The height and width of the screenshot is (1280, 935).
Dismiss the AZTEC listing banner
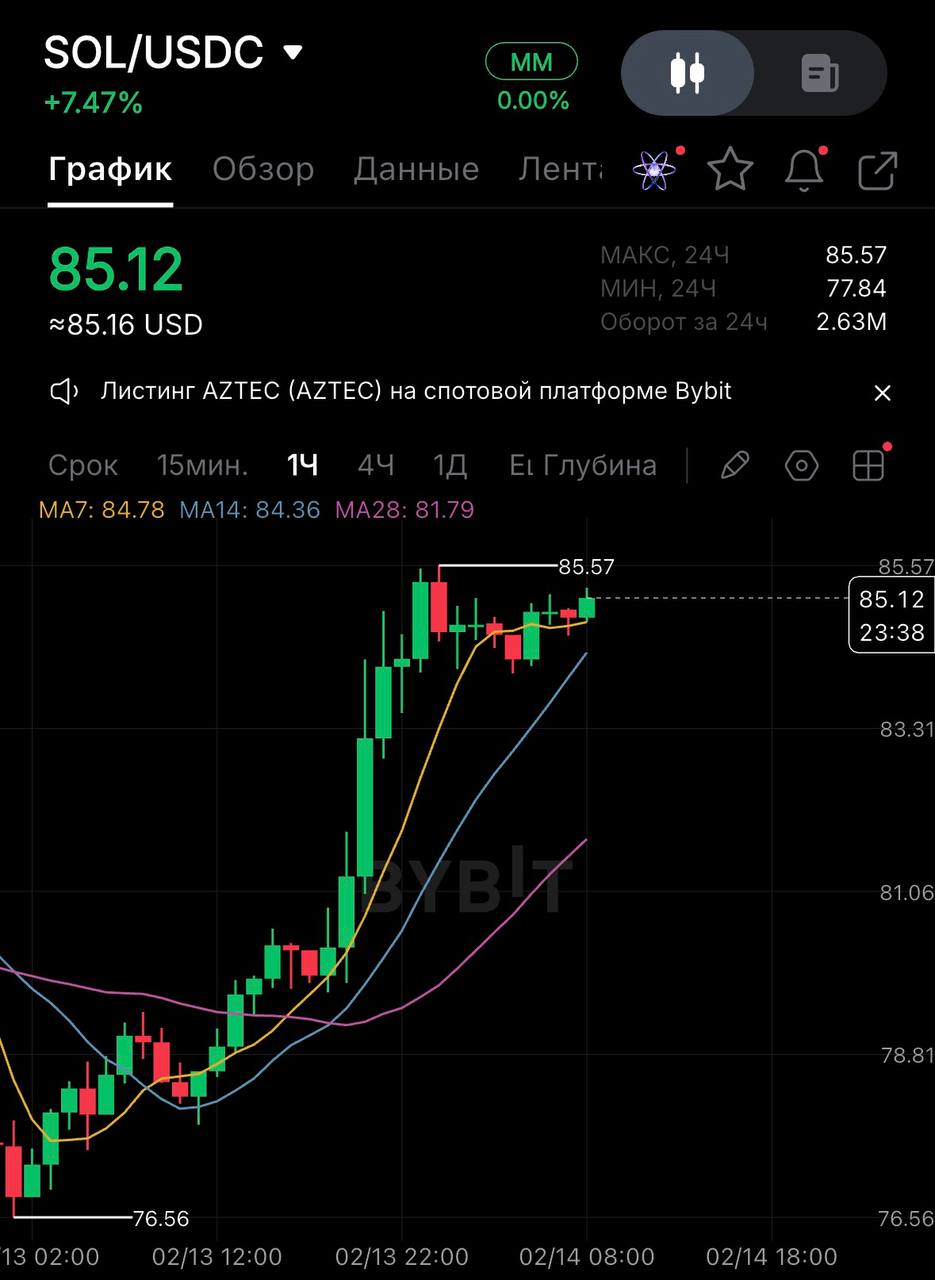(x=882, y=393)
